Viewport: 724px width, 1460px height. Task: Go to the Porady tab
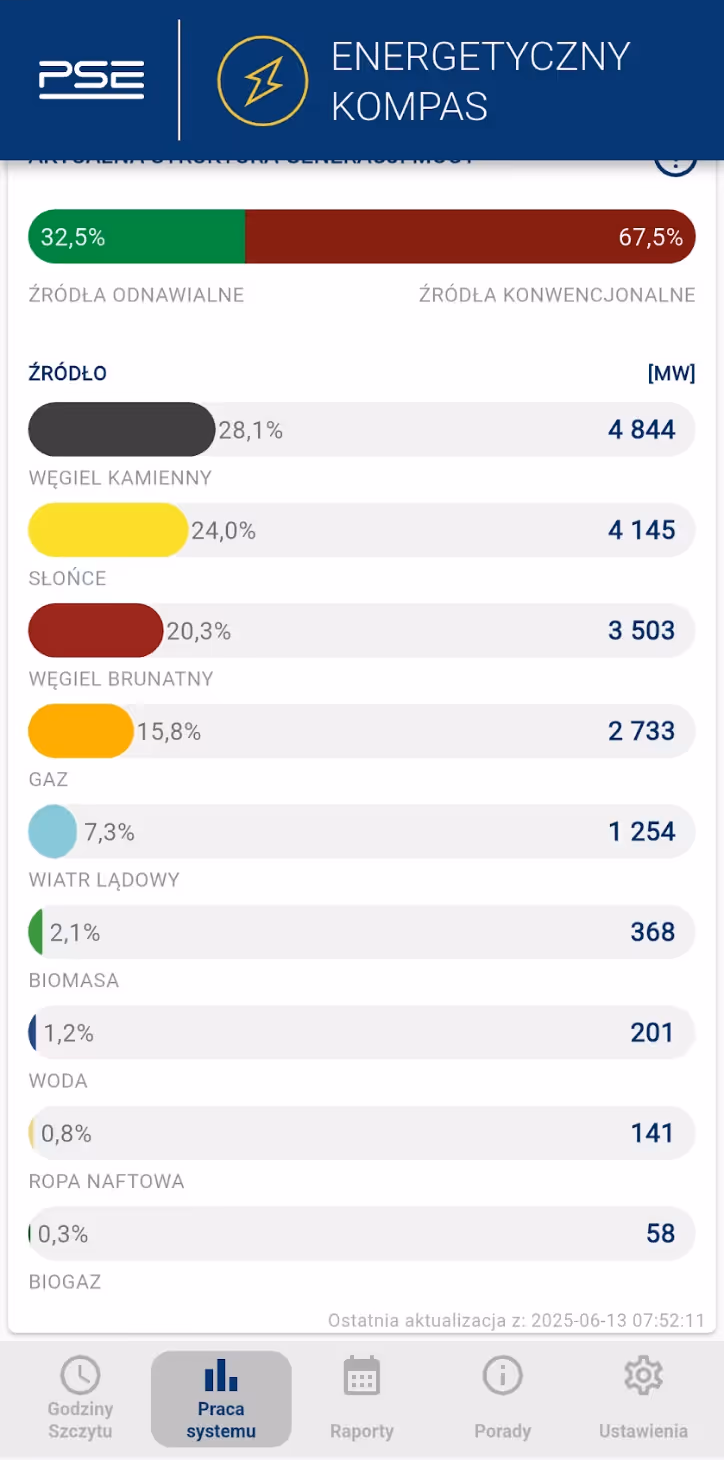502,1398
